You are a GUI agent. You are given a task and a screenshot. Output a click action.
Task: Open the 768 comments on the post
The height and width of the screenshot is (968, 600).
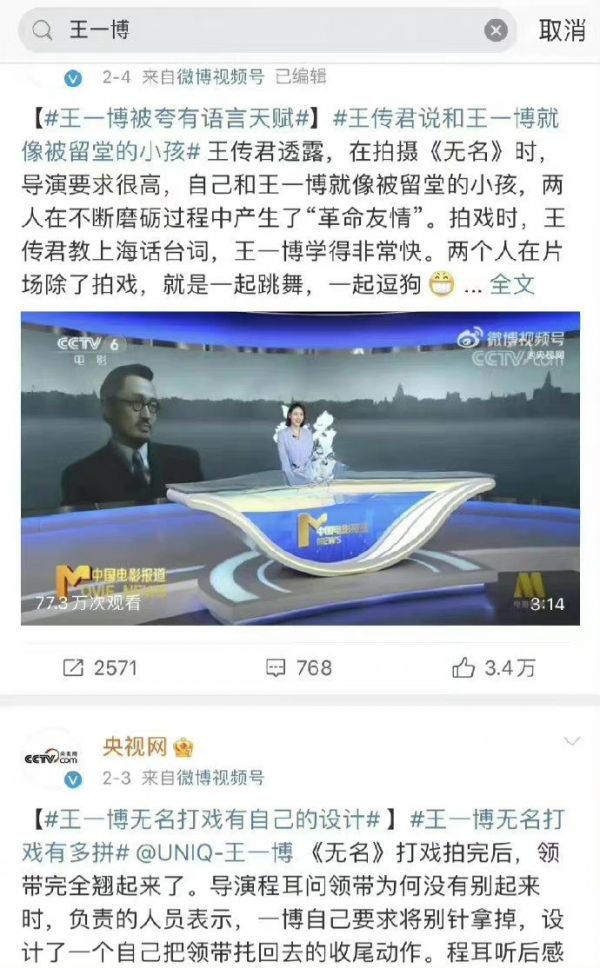[298, 667]
